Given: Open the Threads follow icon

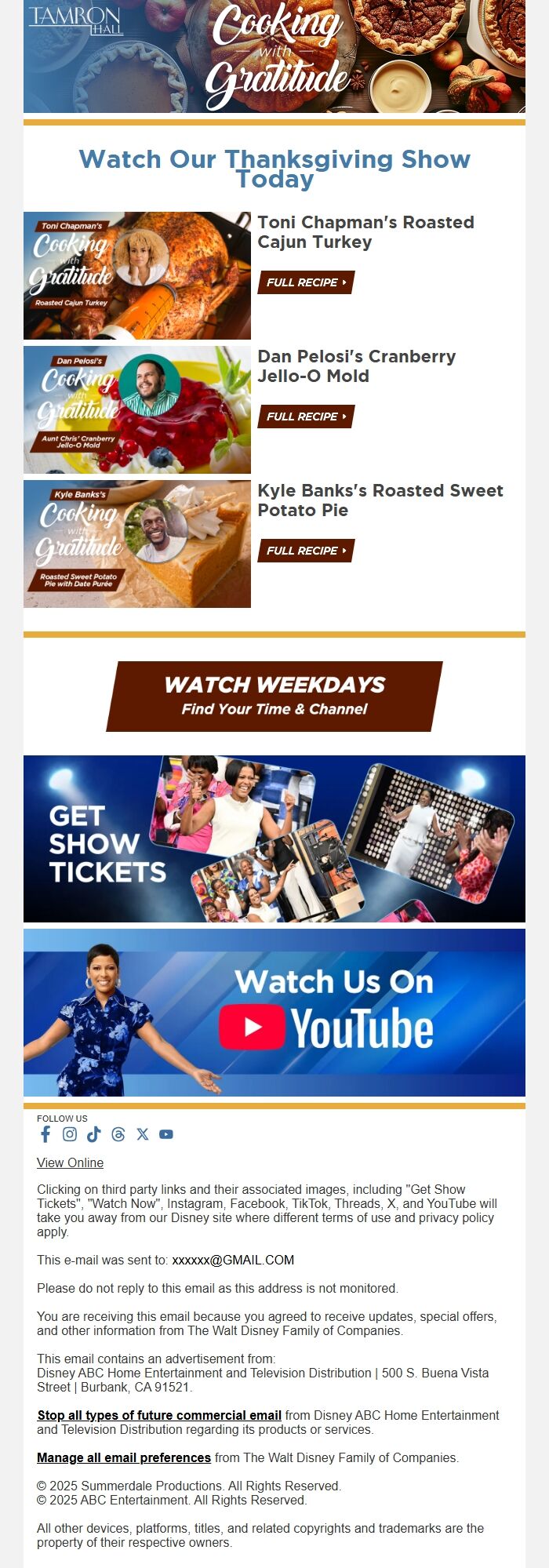Looking at the screenshot, I should pos(118,1134).
